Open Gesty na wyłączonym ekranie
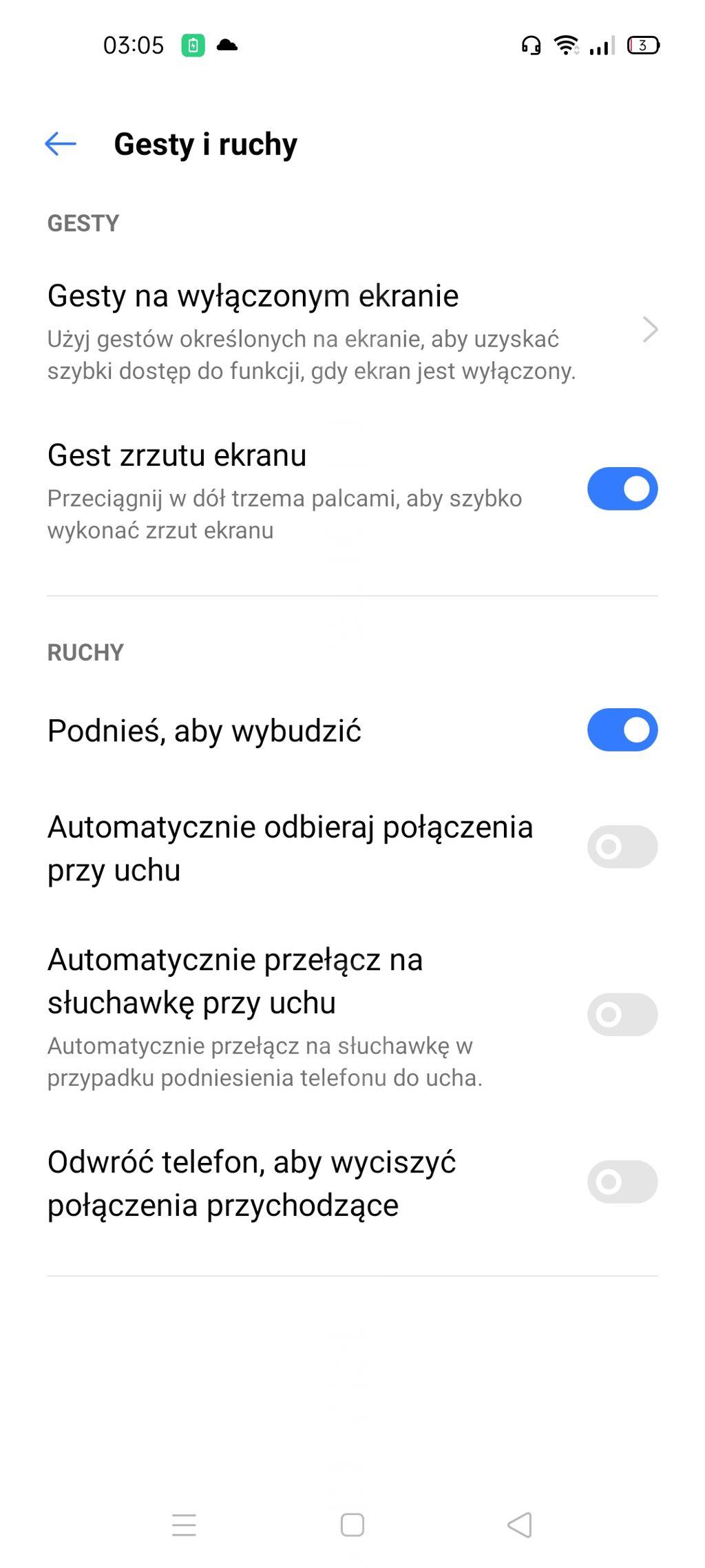 [x=352, y=331]
